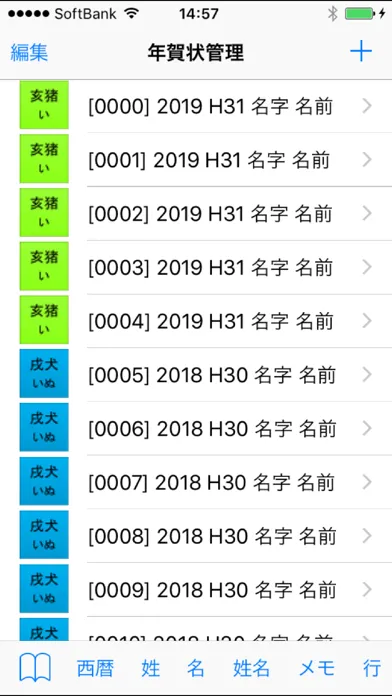
Task: Open the entry [0001] 2019 H31
Action: click(196, 160)
